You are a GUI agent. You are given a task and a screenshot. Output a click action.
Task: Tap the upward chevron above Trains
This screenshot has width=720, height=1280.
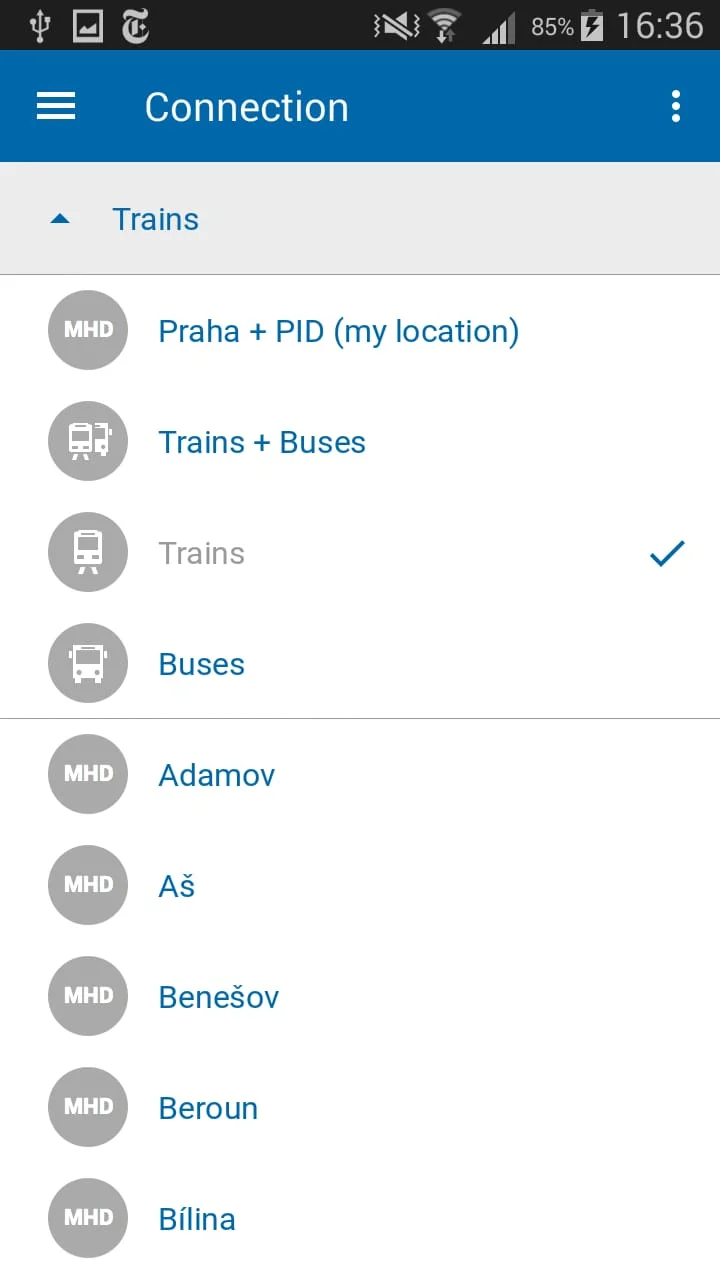point(60,218)
